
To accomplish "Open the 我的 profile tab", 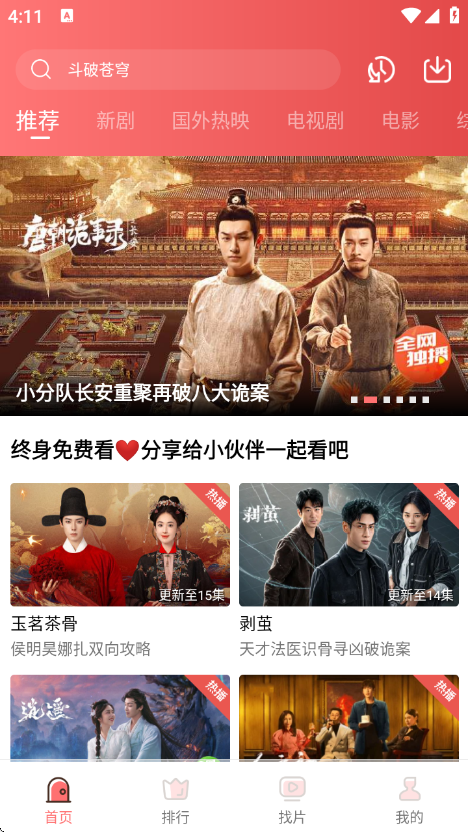I will coord(409,801).
